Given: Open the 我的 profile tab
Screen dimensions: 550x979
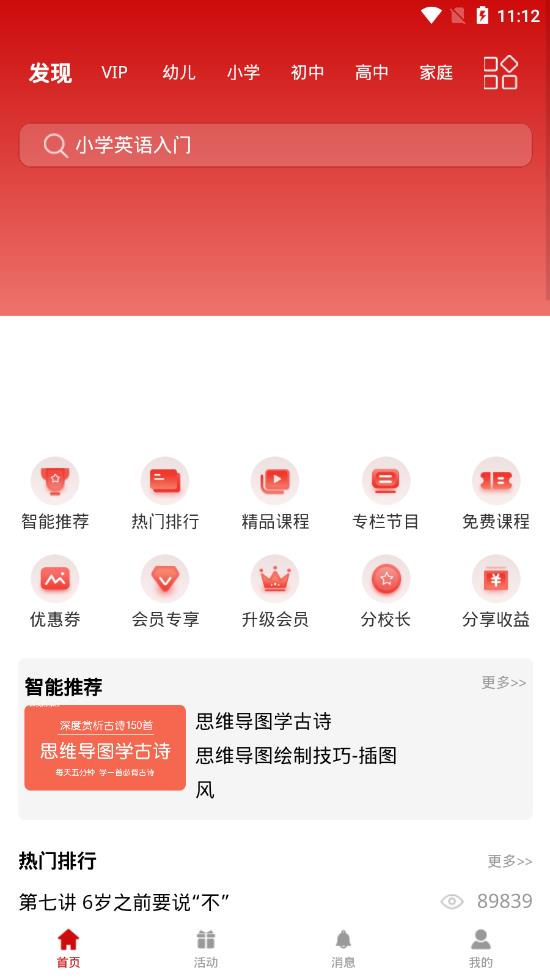Looking at the screenshot, I should (x=480, y=948).
